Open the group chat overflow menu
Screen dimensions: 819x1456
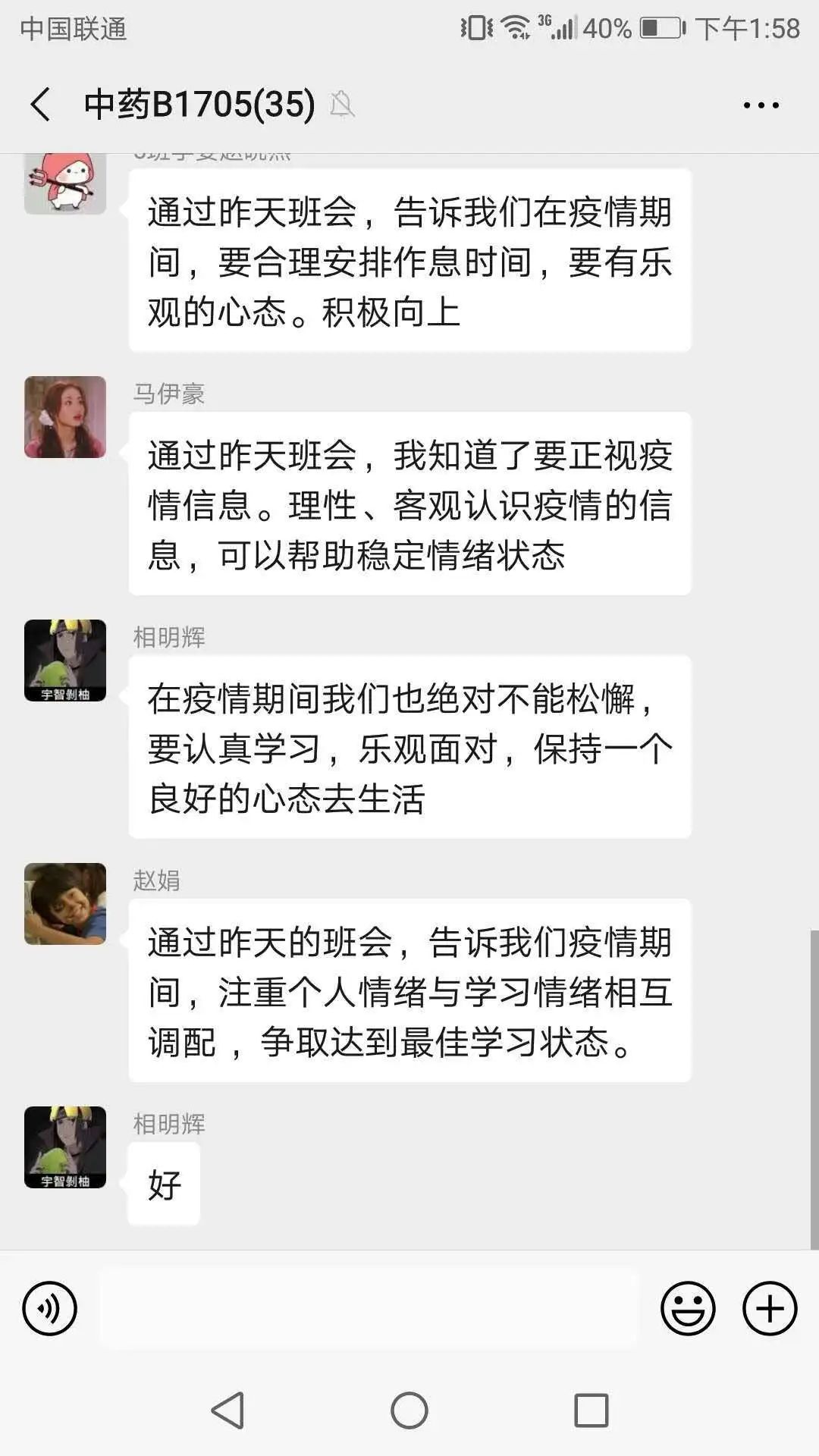[761, 105]
